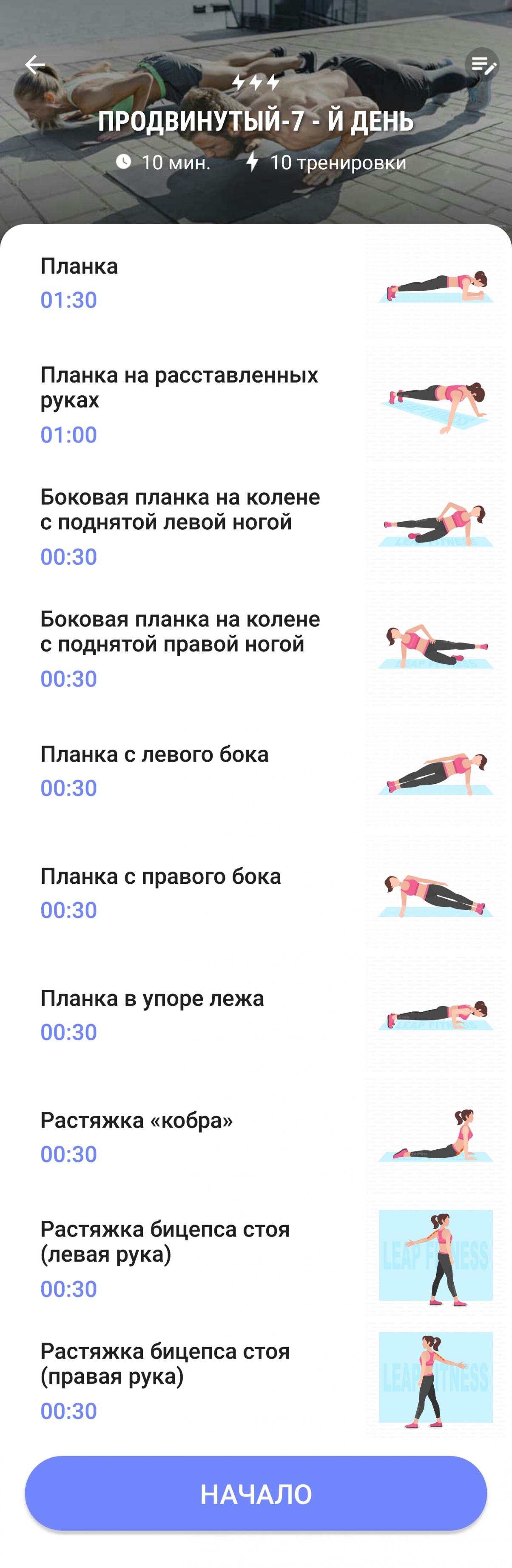Open biceps stretch (левая рука) exercise
Viewport: 512px width, 1568px height.
click(x=256, y=1257)
